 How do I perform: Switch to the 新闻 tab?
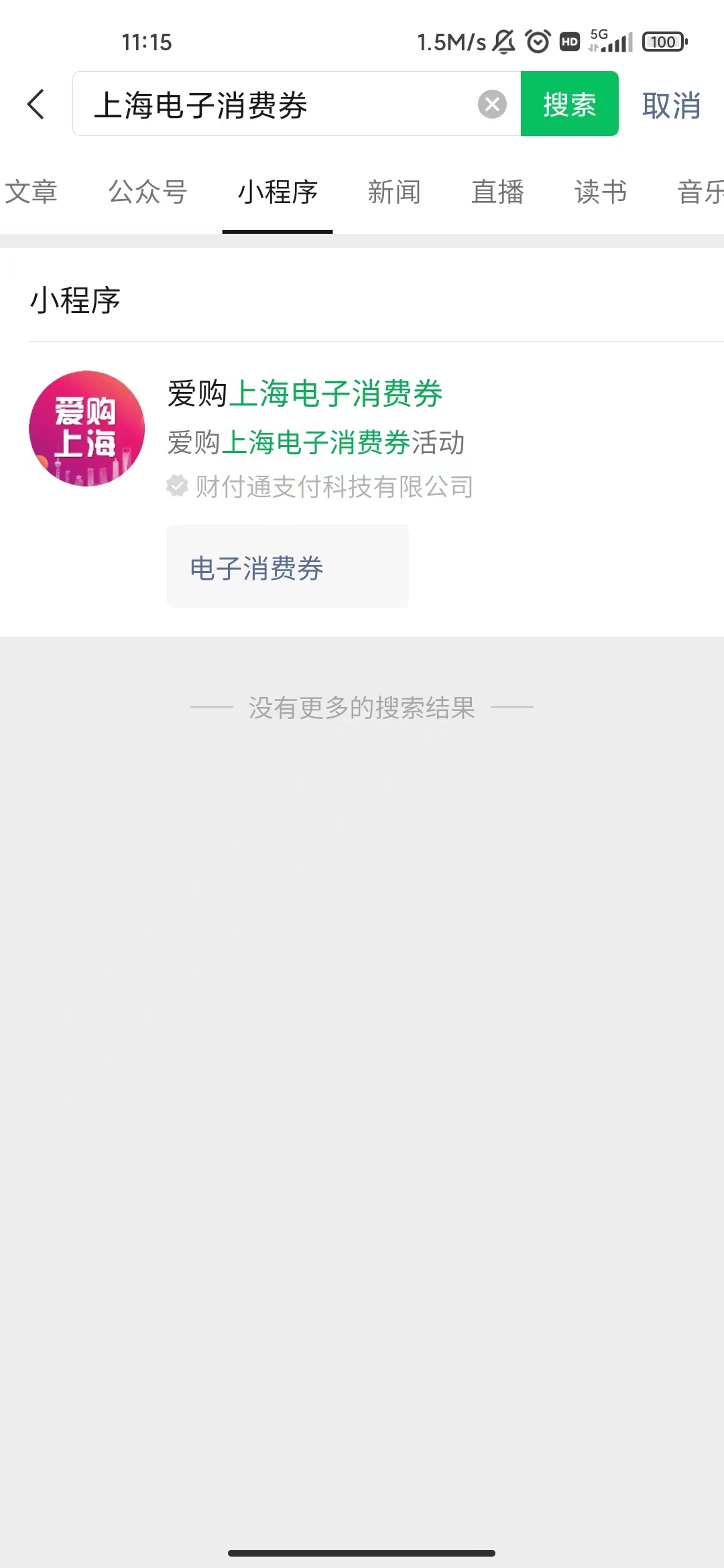394,192
